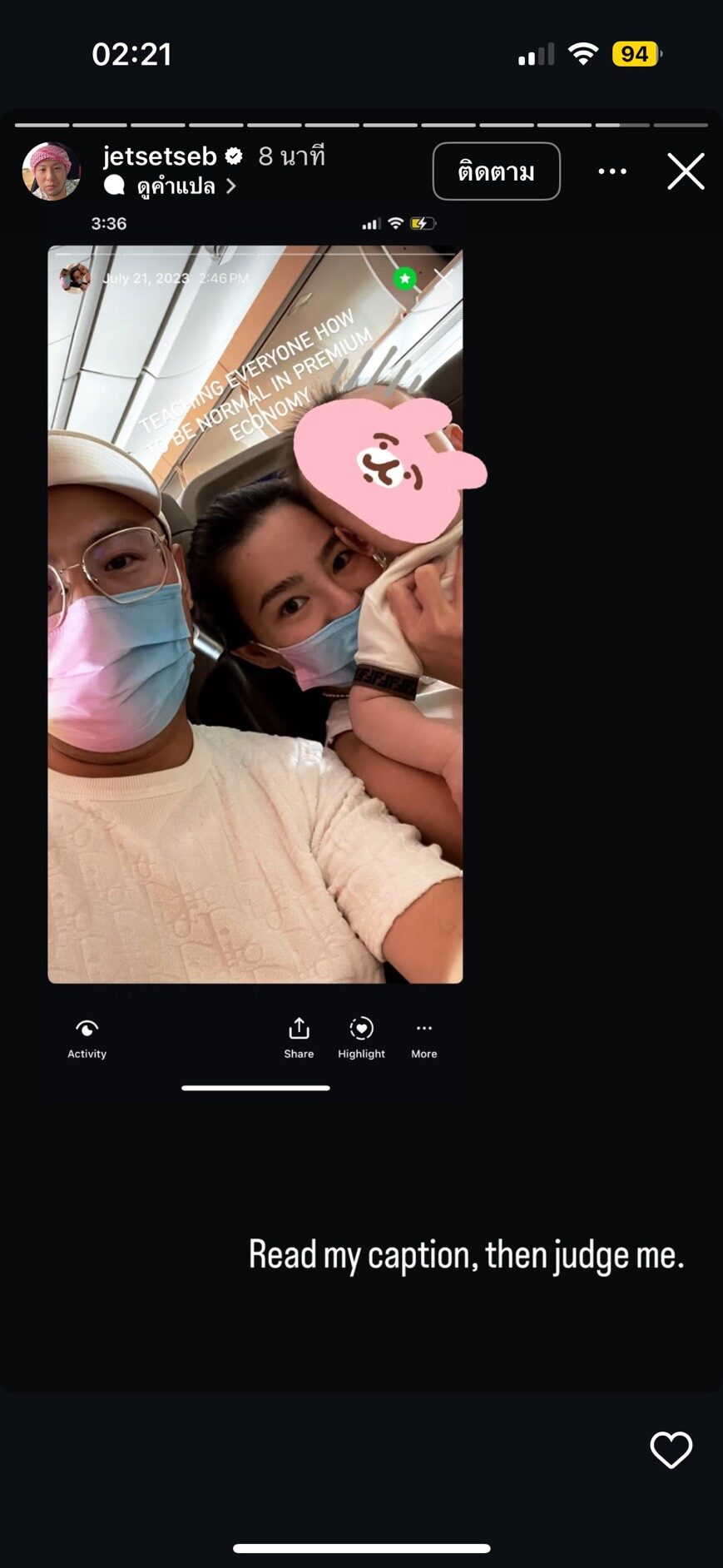Screen dimensions: 723x1568
Task: Open the jetsetseb username link
Action: pyautogui.click(x=160, y=156)
